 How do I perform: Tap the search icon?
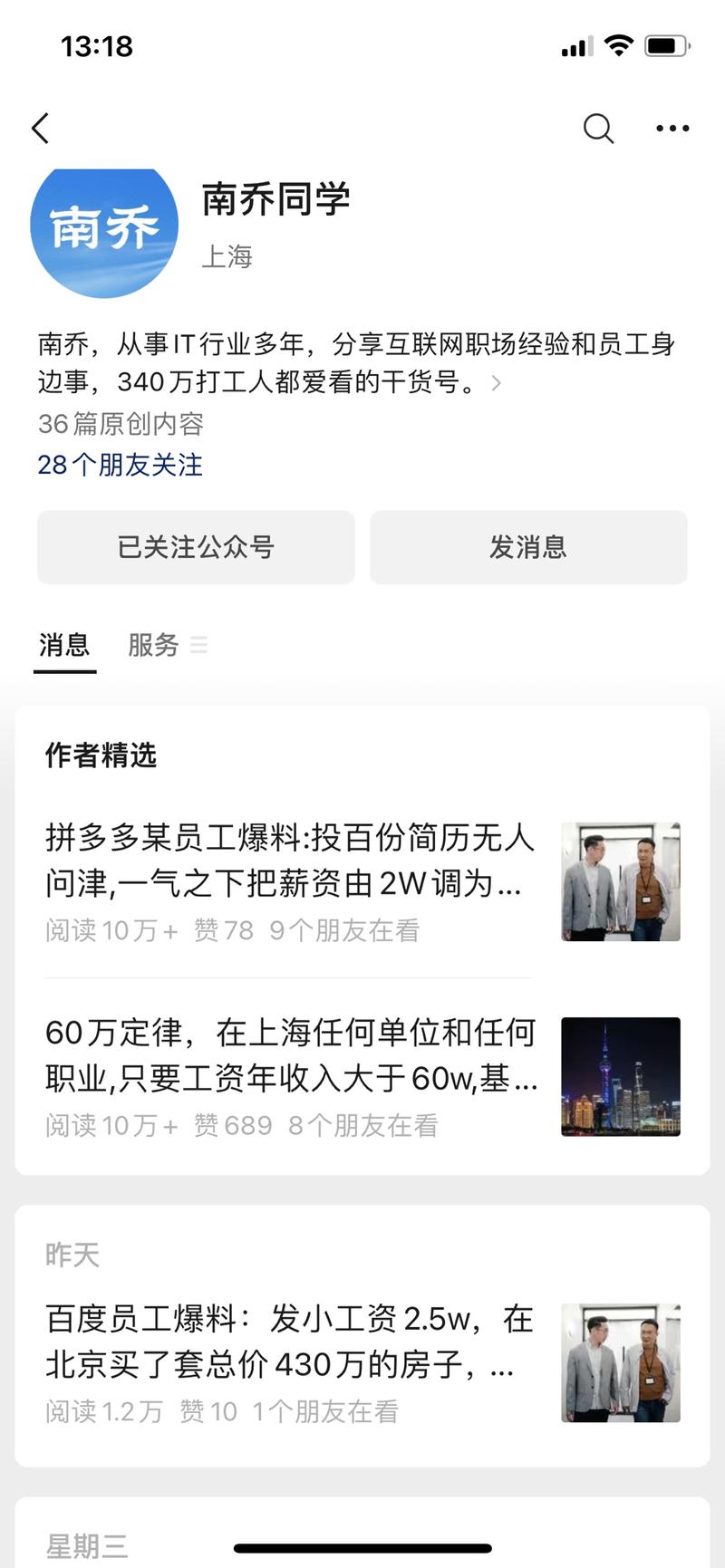598,129
